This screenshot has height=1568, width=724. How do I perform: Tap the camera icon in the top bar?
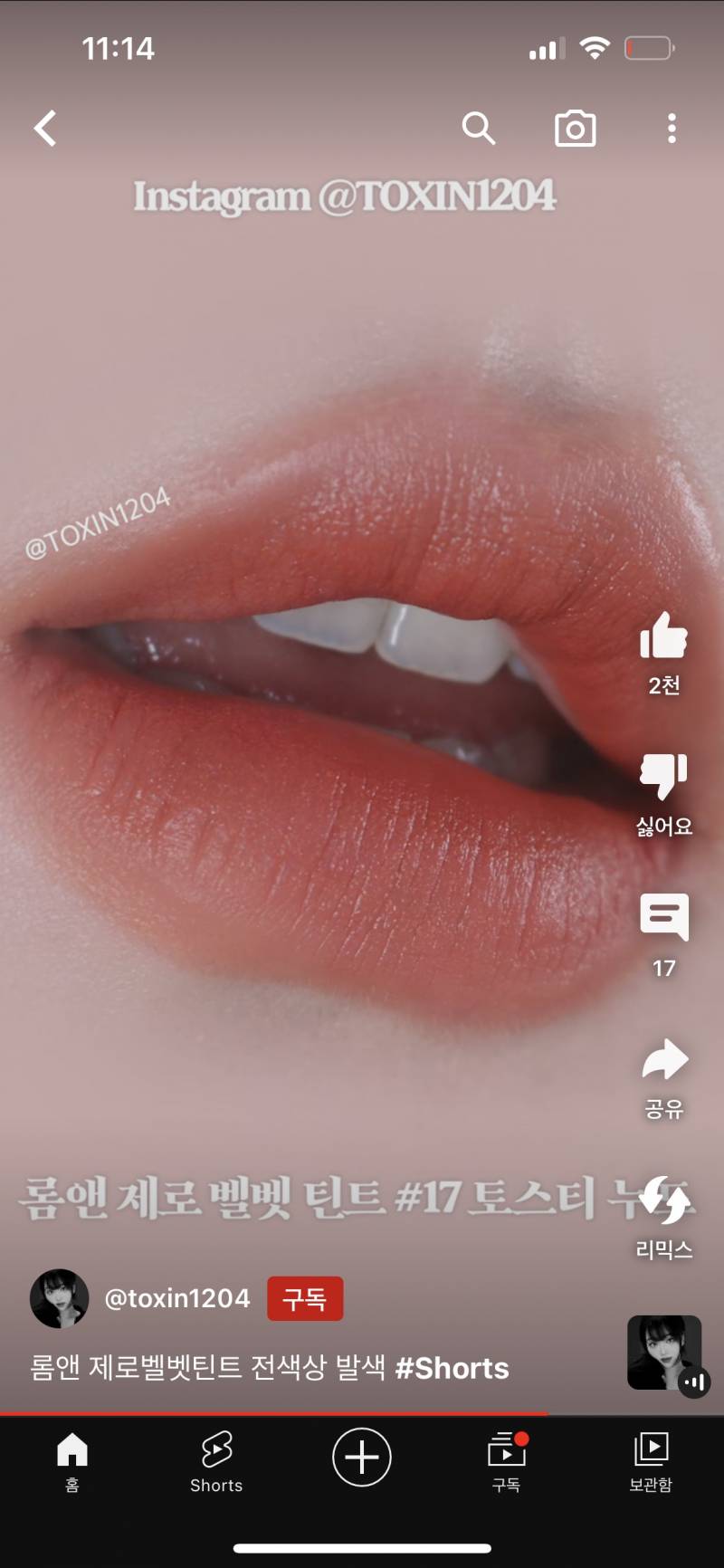point(575,129)
